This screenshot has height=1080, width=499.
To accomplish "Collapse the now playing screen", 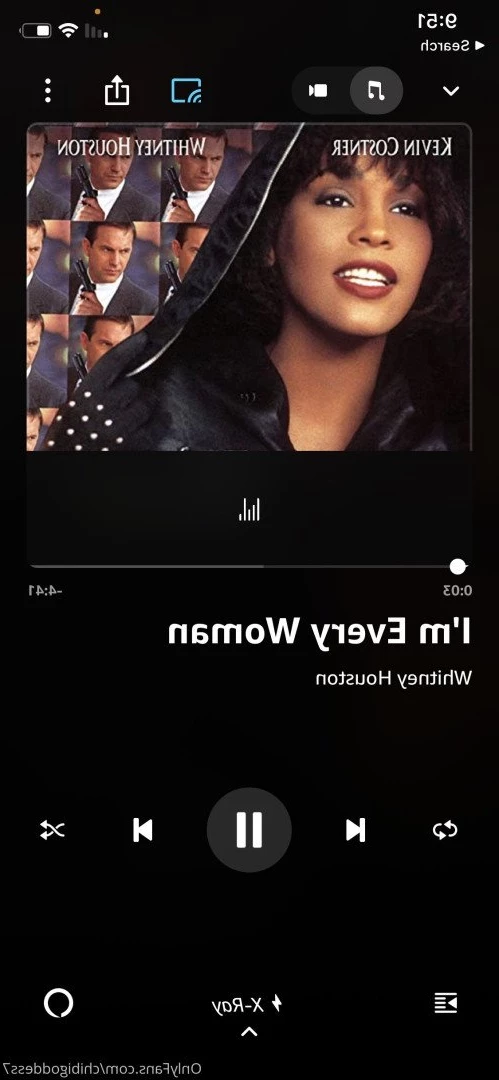I will (x=451, y=91).
